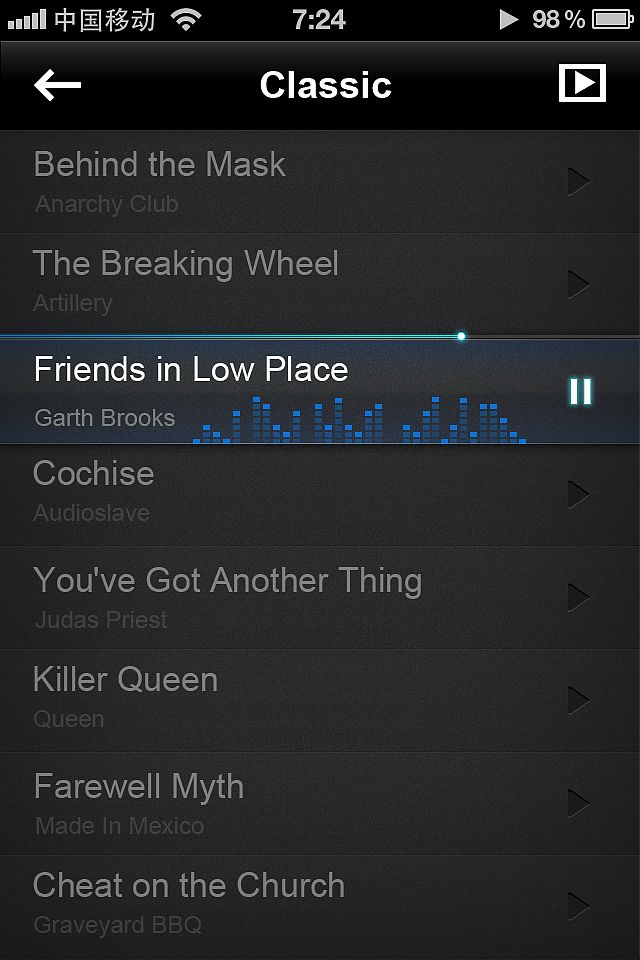
Task: Play Killer Queen by Queen
Action: pos(578,700)
